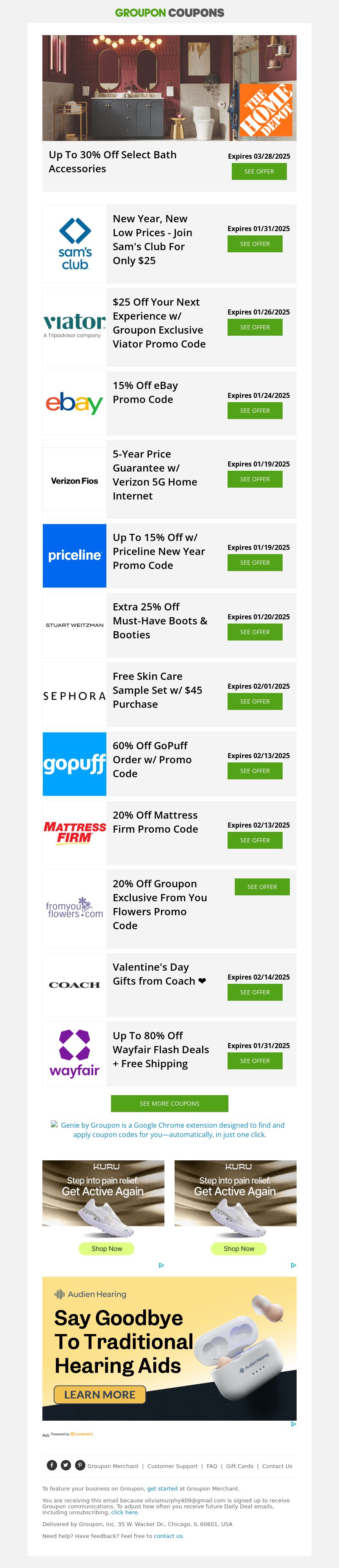This screenshot has height=1568, width=339.
Task: Tap See Offer for Priceline New Year code
Action: [x=254, y=563]
